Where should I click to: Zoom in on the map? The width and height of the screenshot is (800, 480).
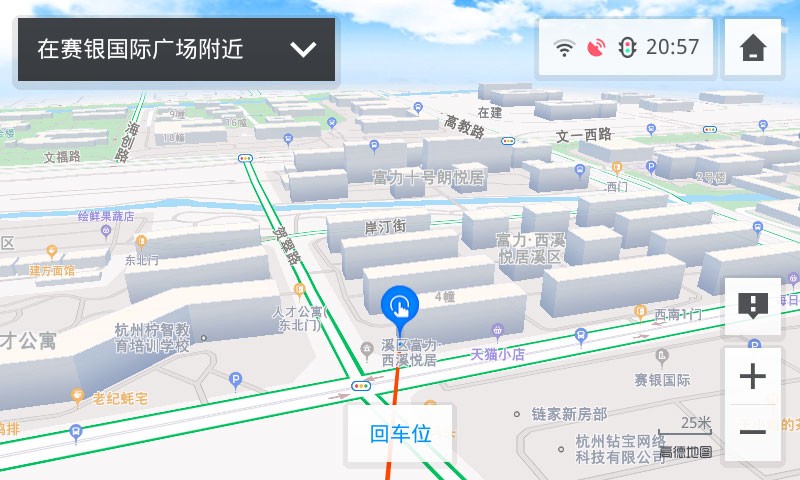(x=752, y=377)
